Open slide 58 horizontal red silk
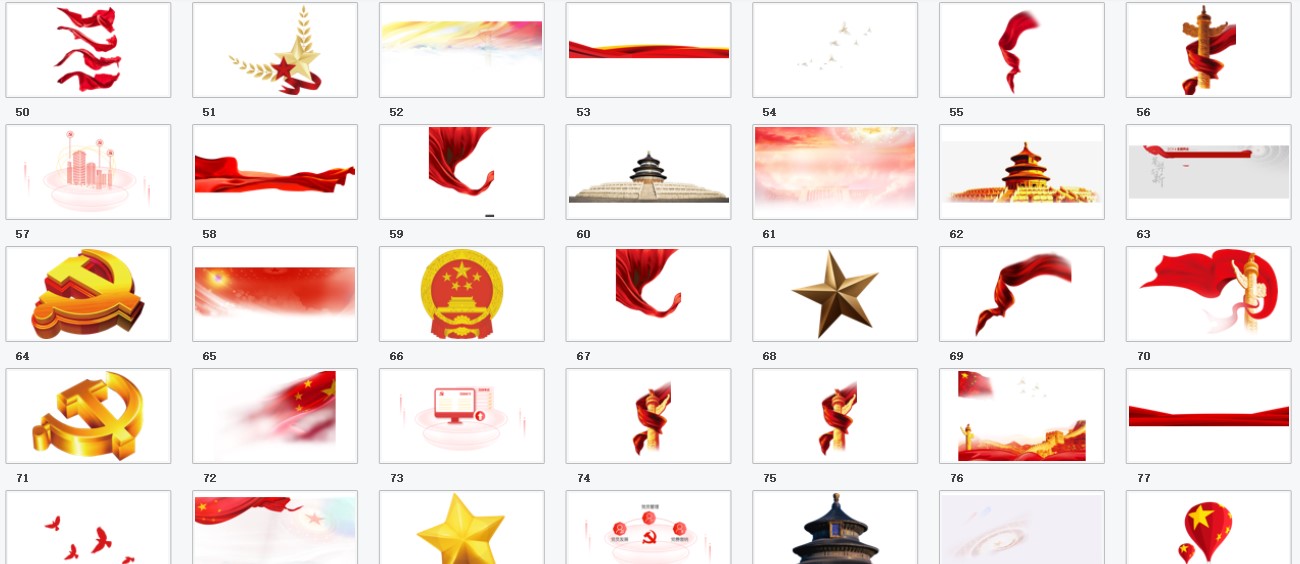This screenshot has height=564, width=1300. pyautogui.click(x=275, y=172)
